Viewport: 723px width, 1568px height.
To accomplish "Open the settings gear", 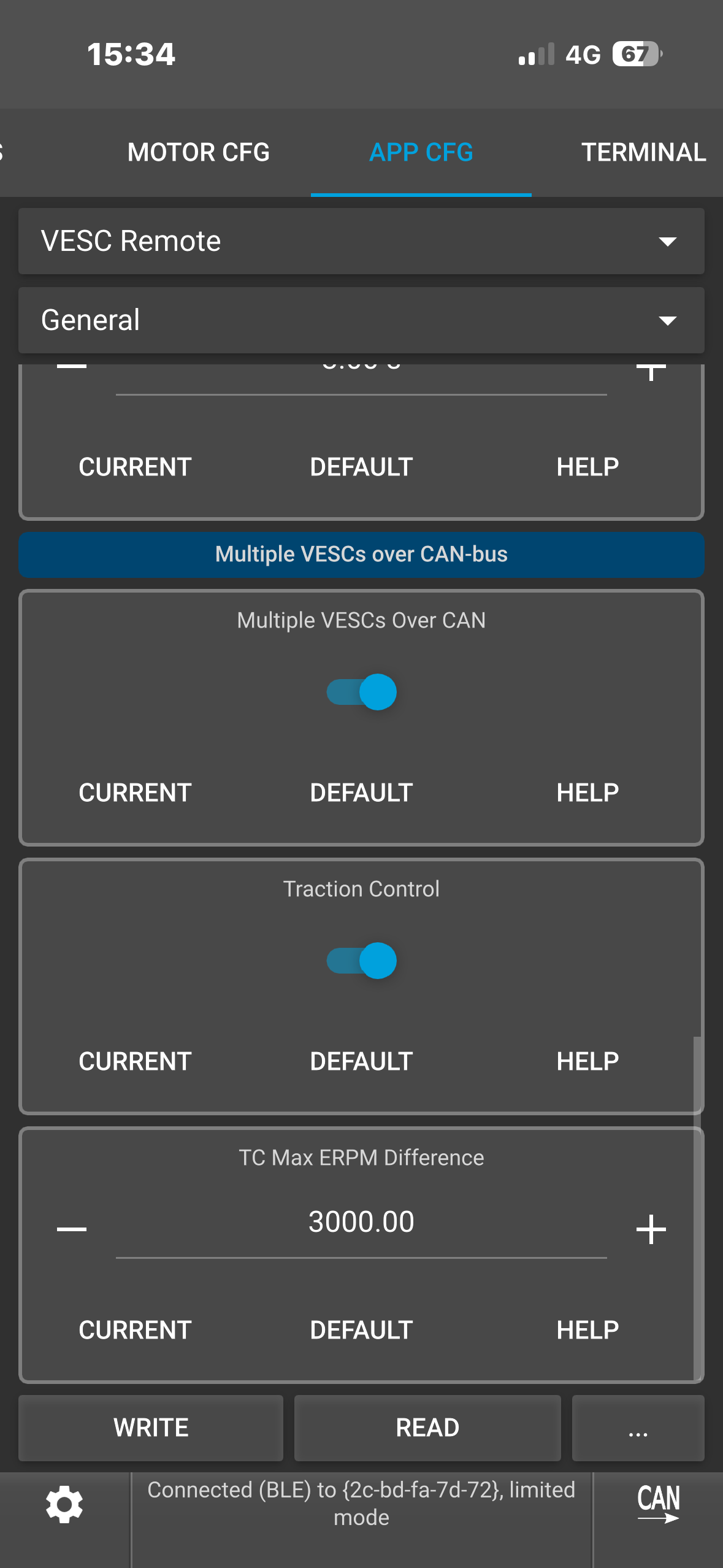I will tap(64, 1504).
